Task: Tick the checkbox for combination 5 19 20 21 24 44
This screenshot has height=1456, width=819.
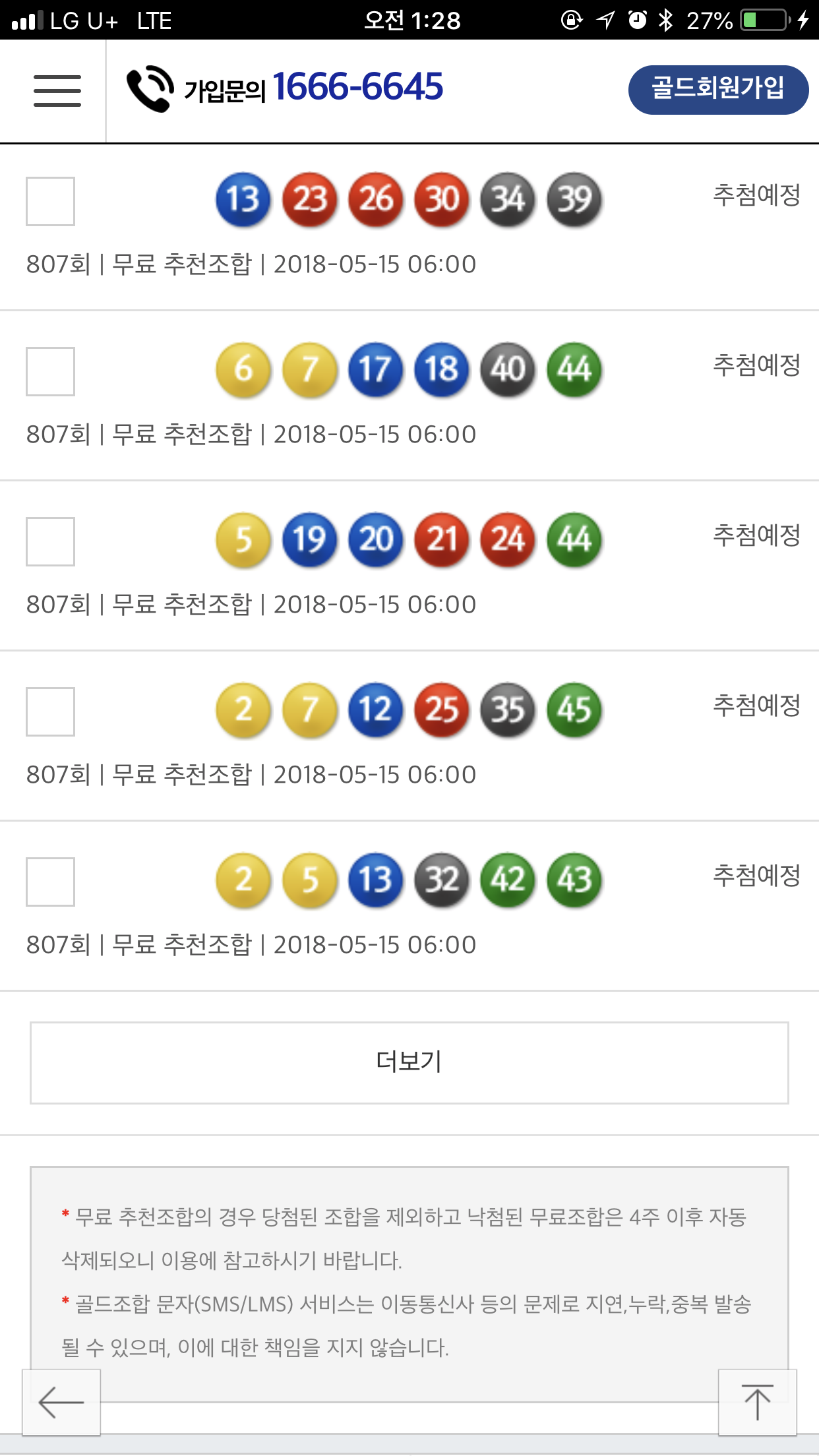Action: click(50, 541)
